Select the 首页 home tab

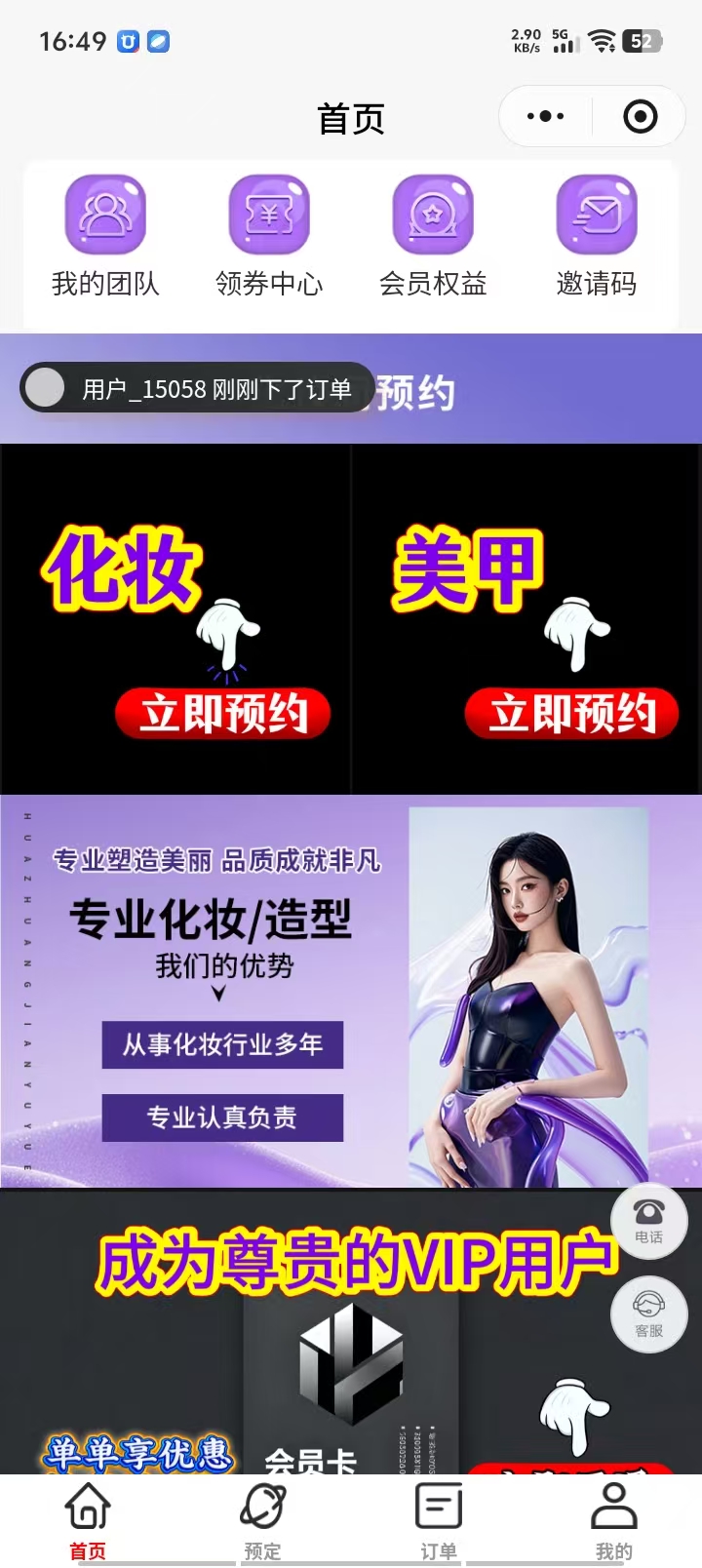pyautogui.click(x=88, y=1521)
